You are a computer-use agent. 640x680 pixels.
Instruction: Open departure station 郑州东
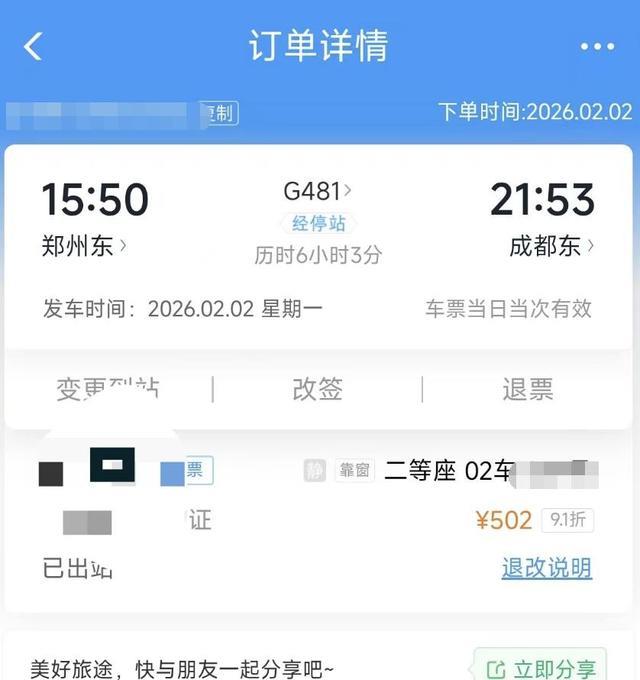click(84, 246)
